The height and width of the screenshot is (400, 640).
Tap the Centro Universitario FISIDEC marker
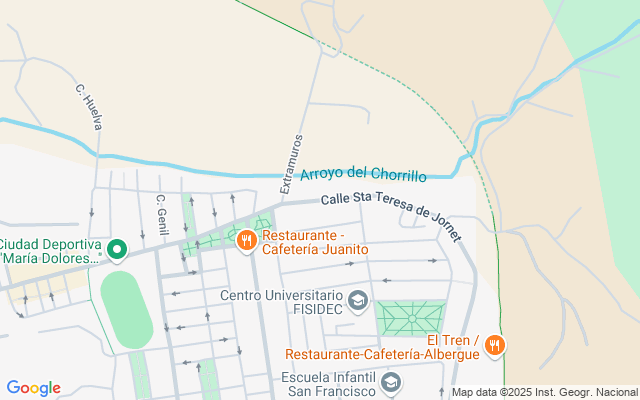coord(358,302)
